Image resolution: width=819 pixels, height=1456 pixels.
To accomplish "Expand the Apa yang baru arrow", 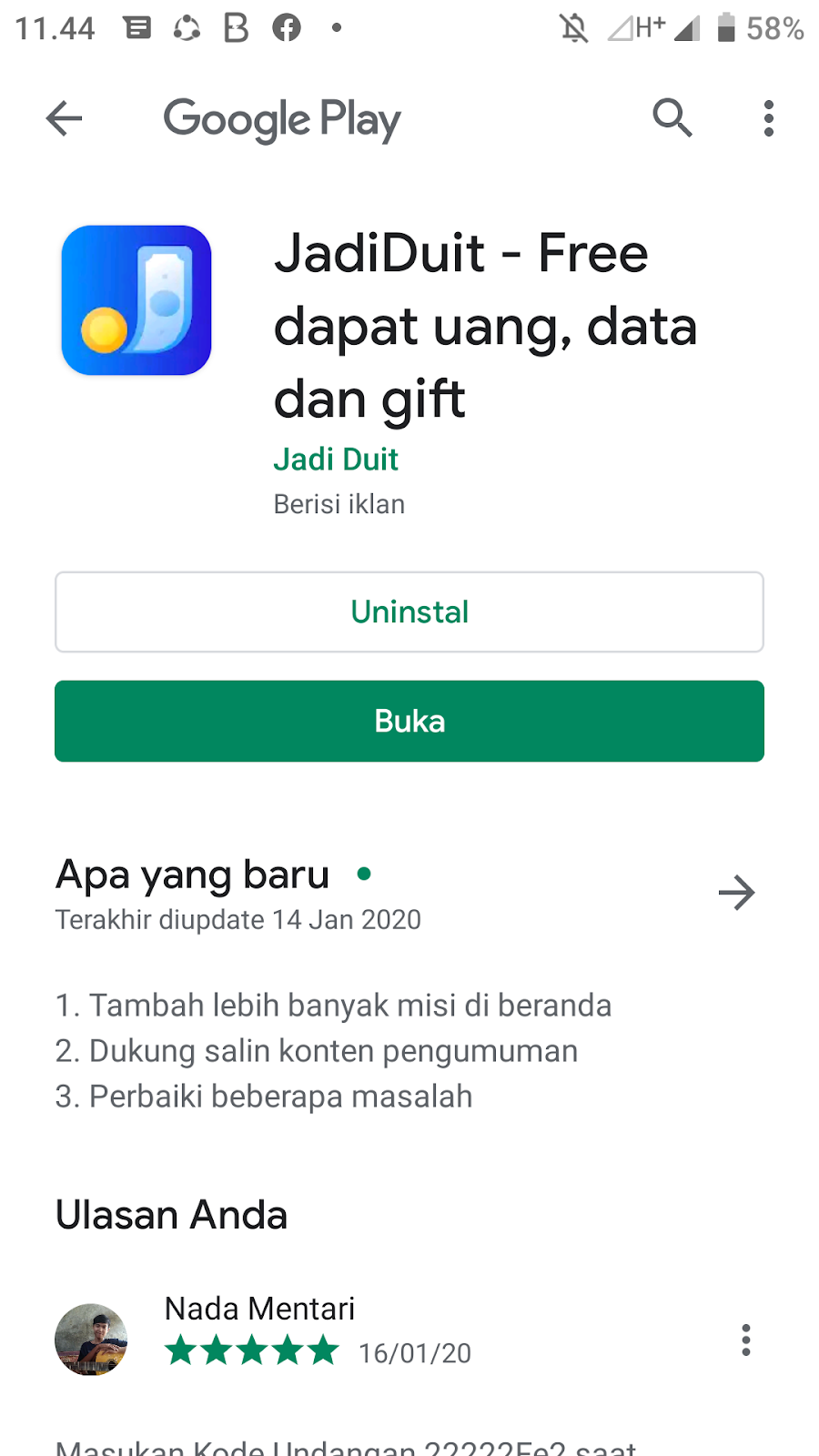I will point(736,893).
